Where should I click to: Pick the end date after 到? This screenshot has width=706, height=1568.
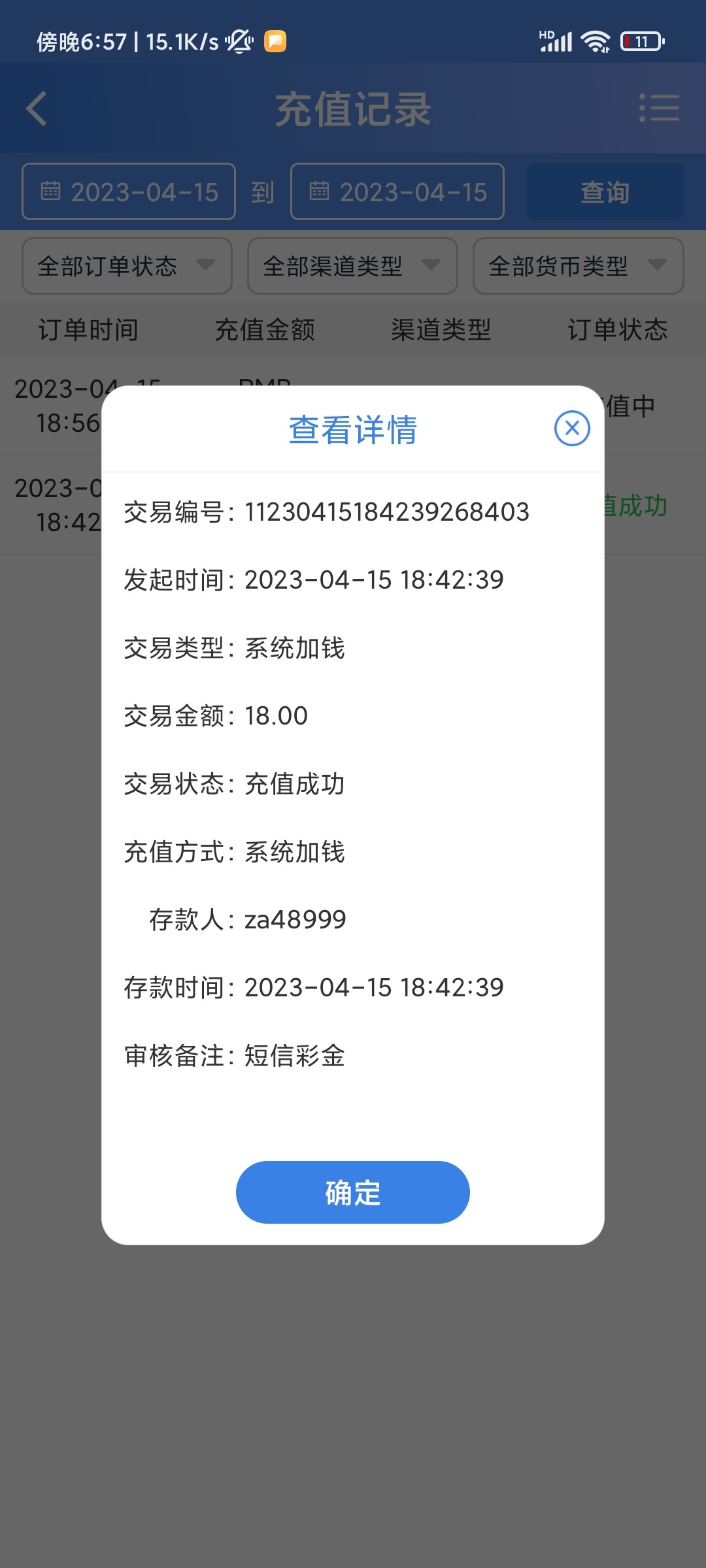[x=397, y=192]
